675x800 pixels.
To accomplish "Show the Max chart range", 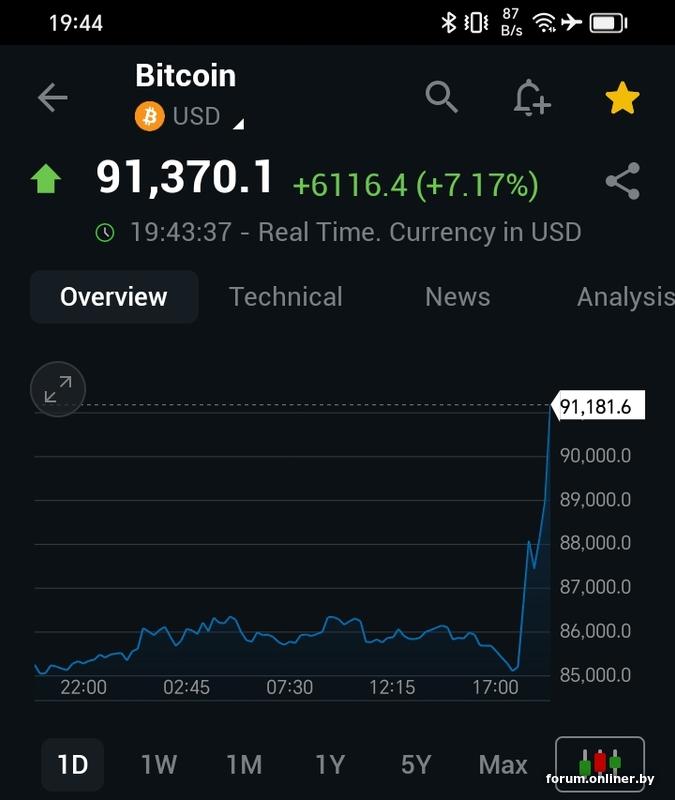I will (503, 765).
